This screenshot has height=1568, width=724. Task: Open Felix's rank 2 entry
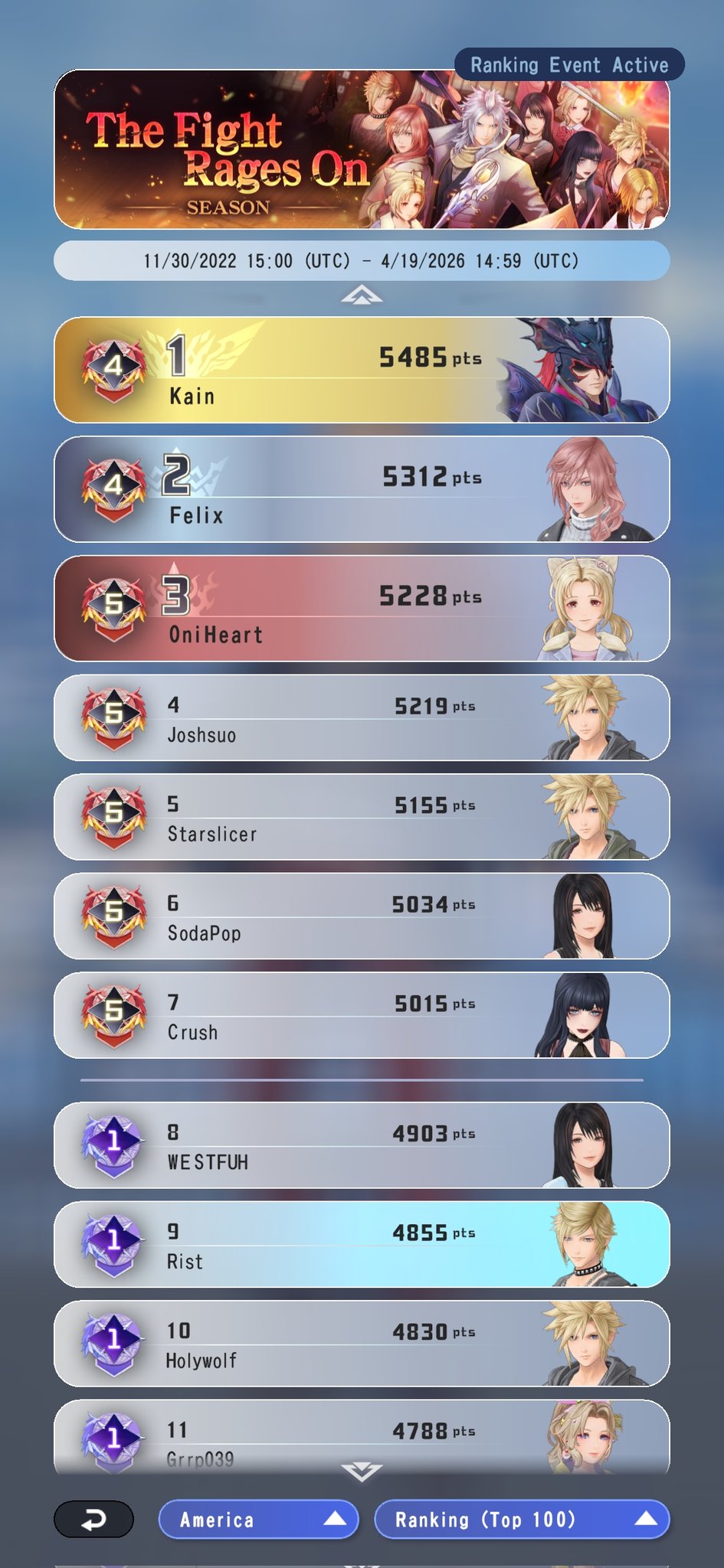pyautogui.click(x=362, y=489)
